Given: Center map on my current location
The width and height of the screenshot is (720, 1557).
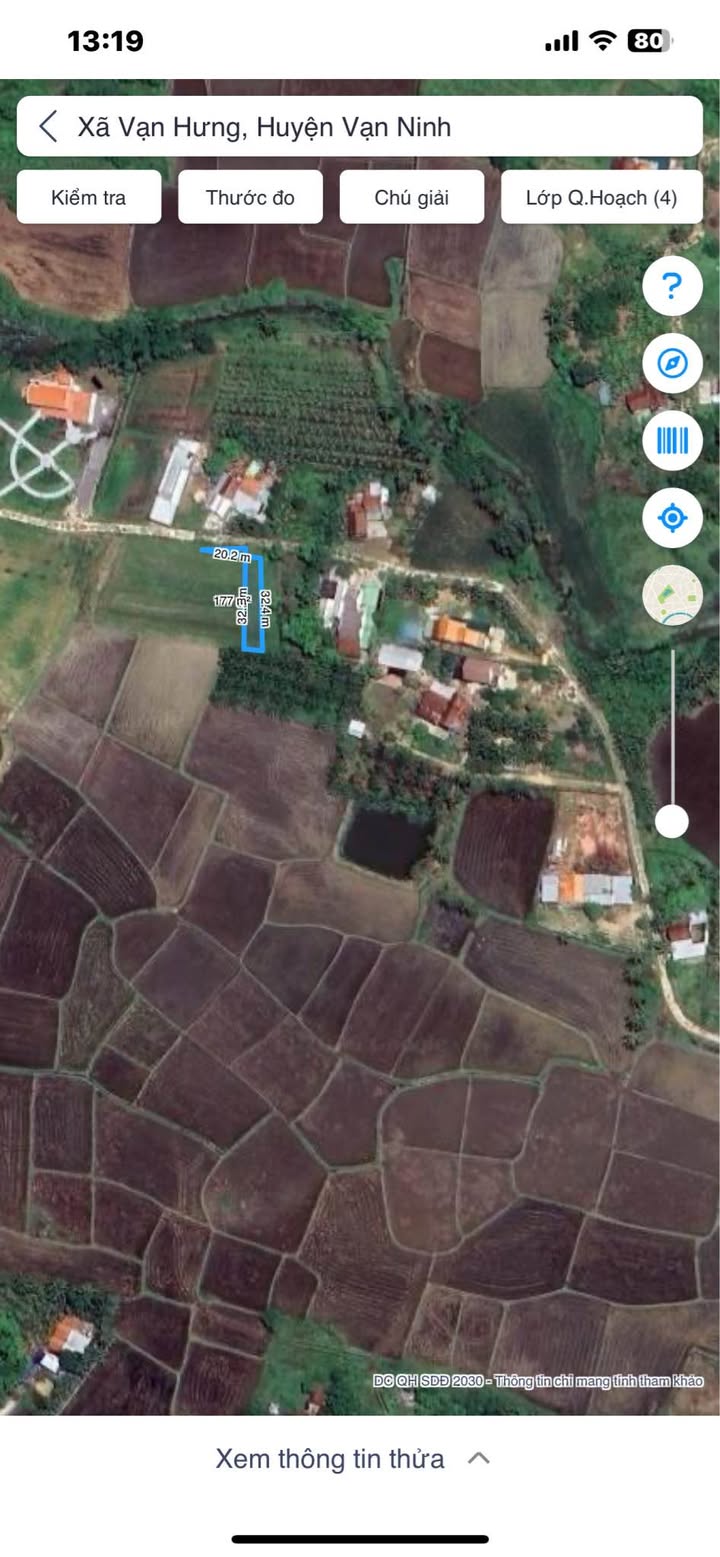Looking at the screenshot, I should pos(672,518).
